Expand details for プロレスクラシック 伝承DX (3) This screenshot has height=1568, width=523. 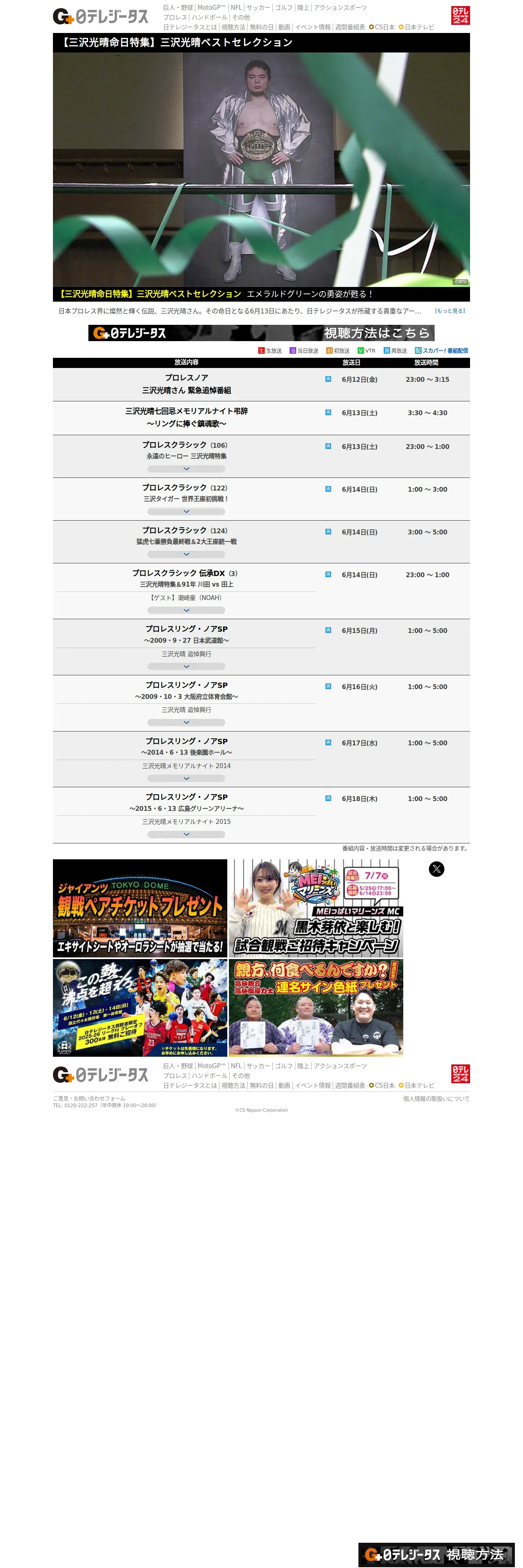186,610
